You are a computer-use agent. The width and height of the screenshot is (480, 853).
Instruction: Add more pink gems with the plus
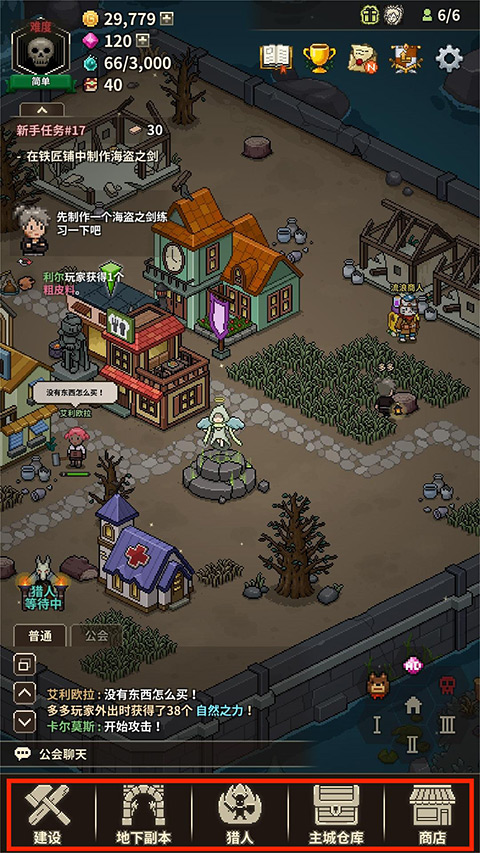coord(143,41)
